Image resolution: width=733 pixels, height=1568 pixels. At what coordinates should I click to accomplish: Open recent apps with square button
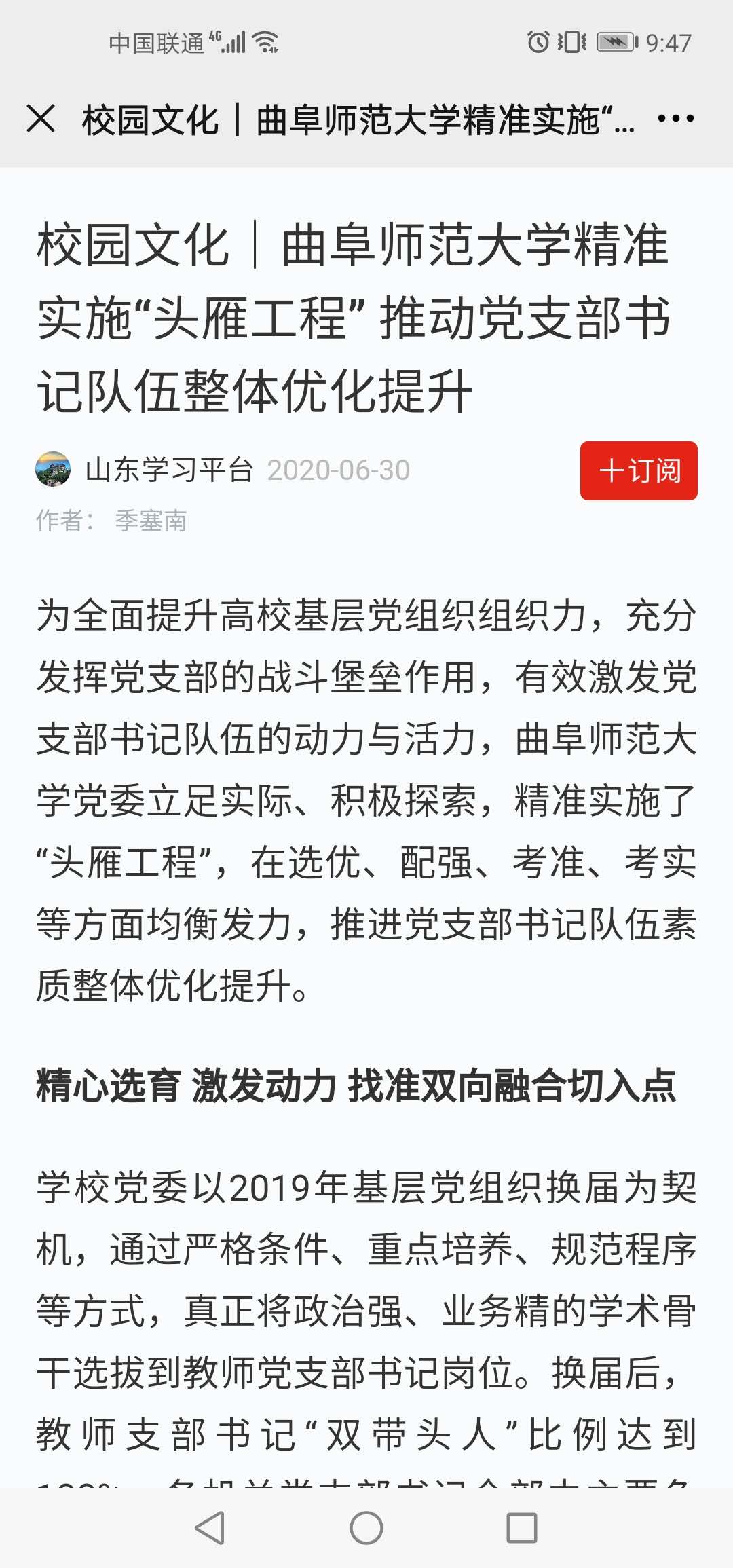[522, 1528]
